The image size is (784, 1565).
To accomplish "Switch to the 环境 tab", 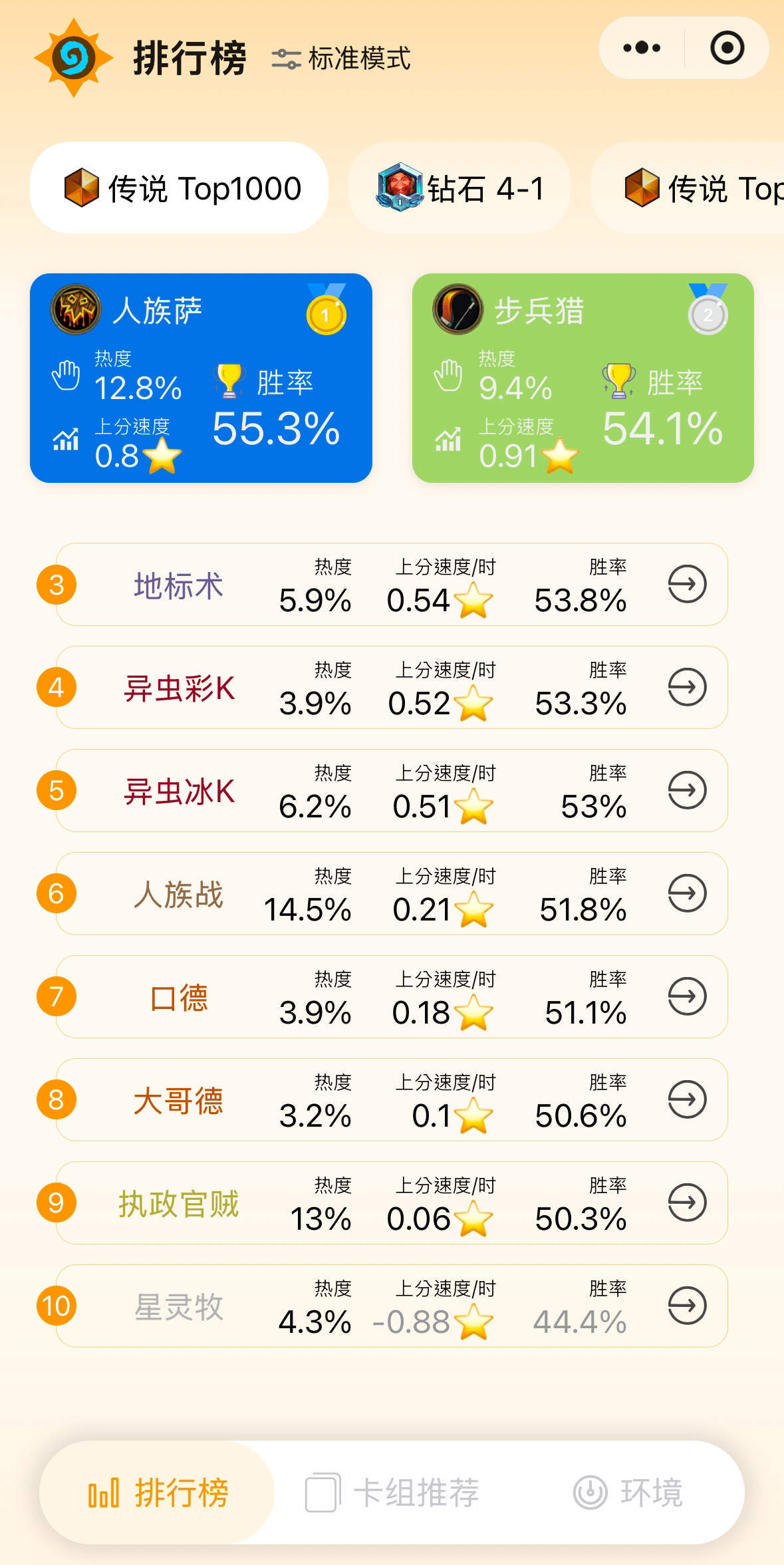I will pos(628,1493).
